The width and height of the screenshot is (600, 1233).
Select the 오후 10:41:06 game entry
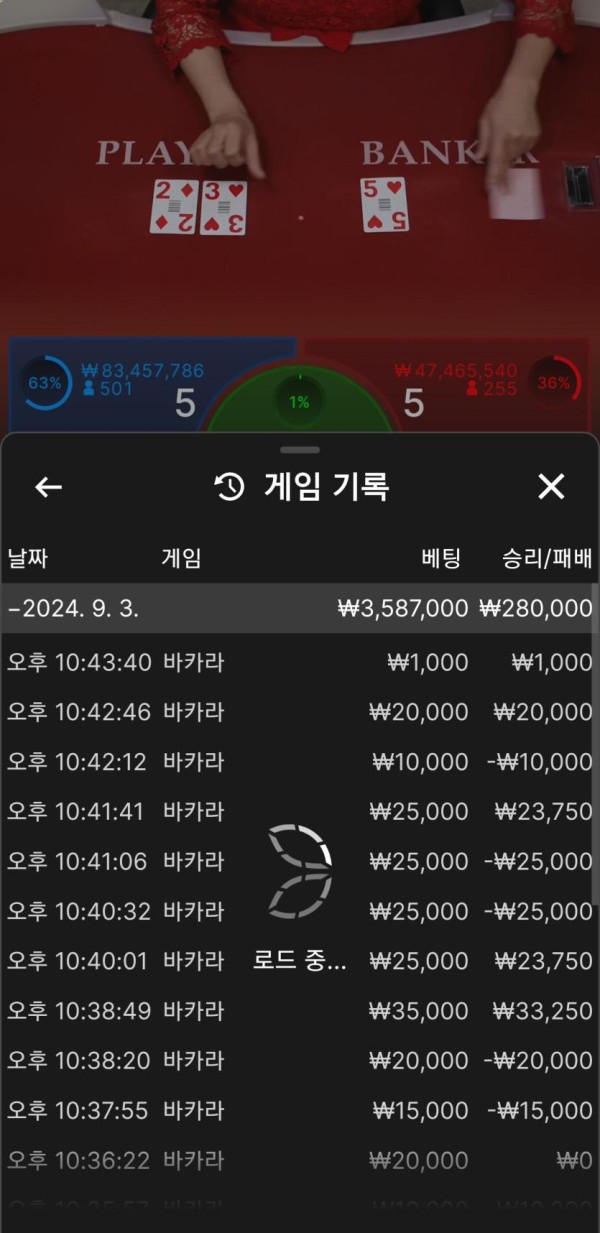pyautogui.click(x=298, y=861)
